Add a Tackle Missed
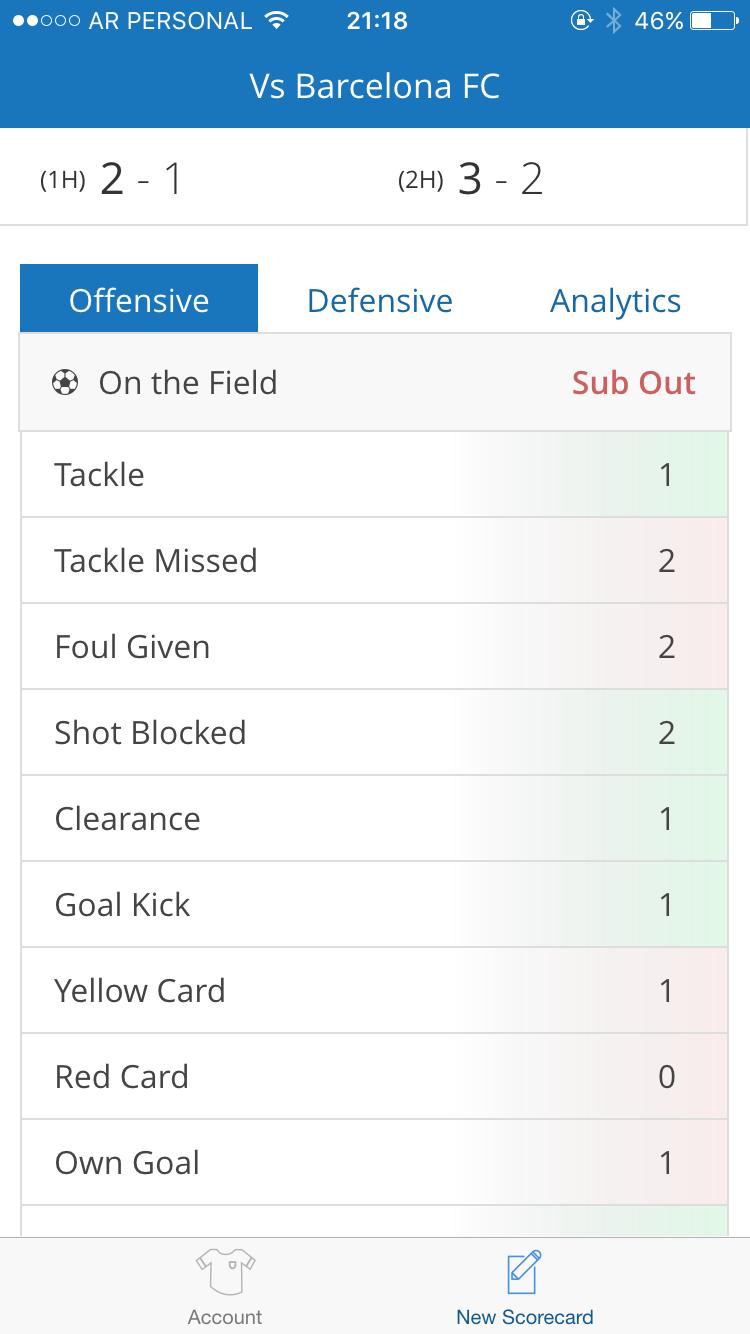 [374, 561]
